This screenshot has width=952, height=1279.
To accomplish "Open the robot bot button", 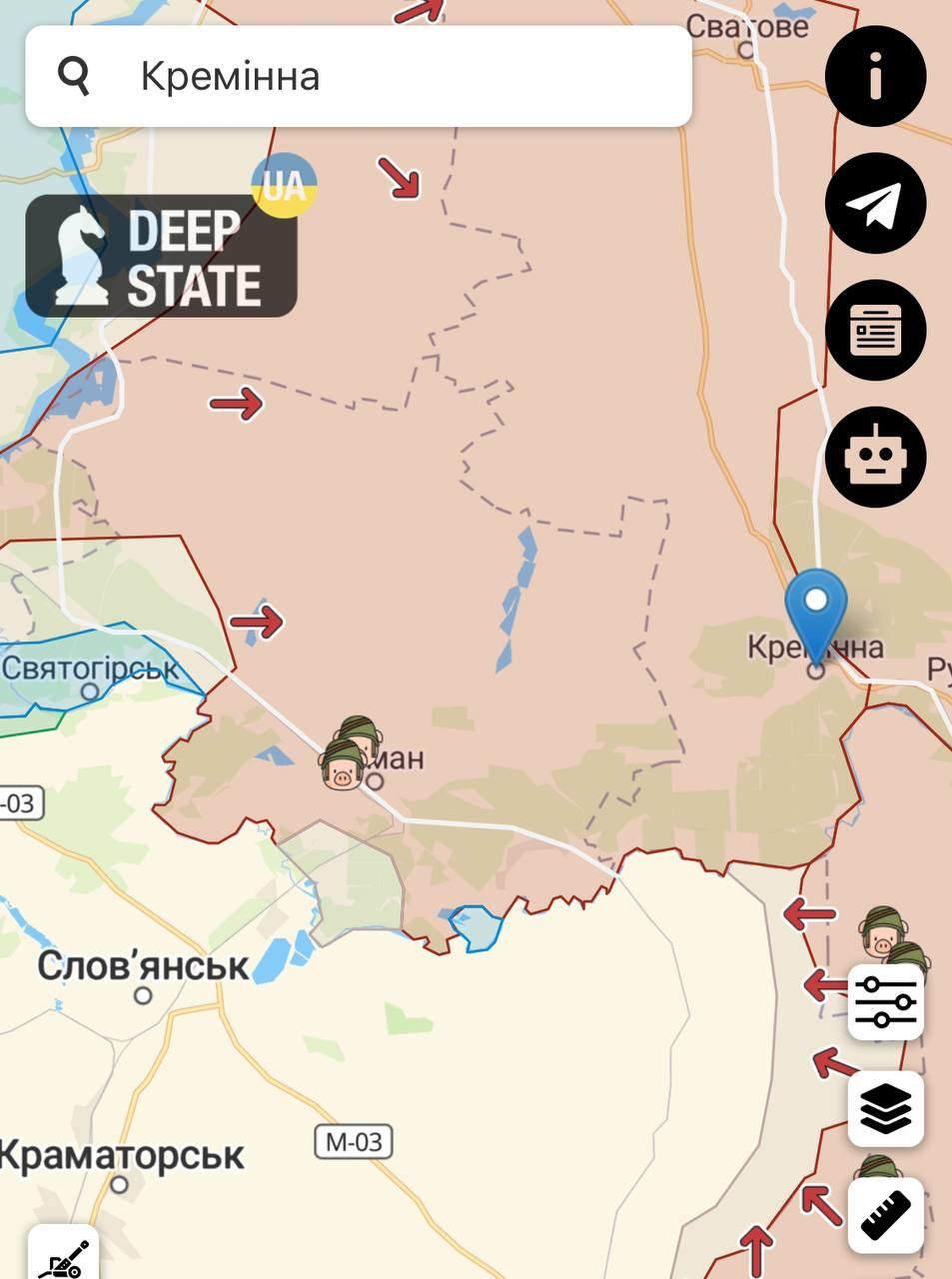I will coord(875,458).
